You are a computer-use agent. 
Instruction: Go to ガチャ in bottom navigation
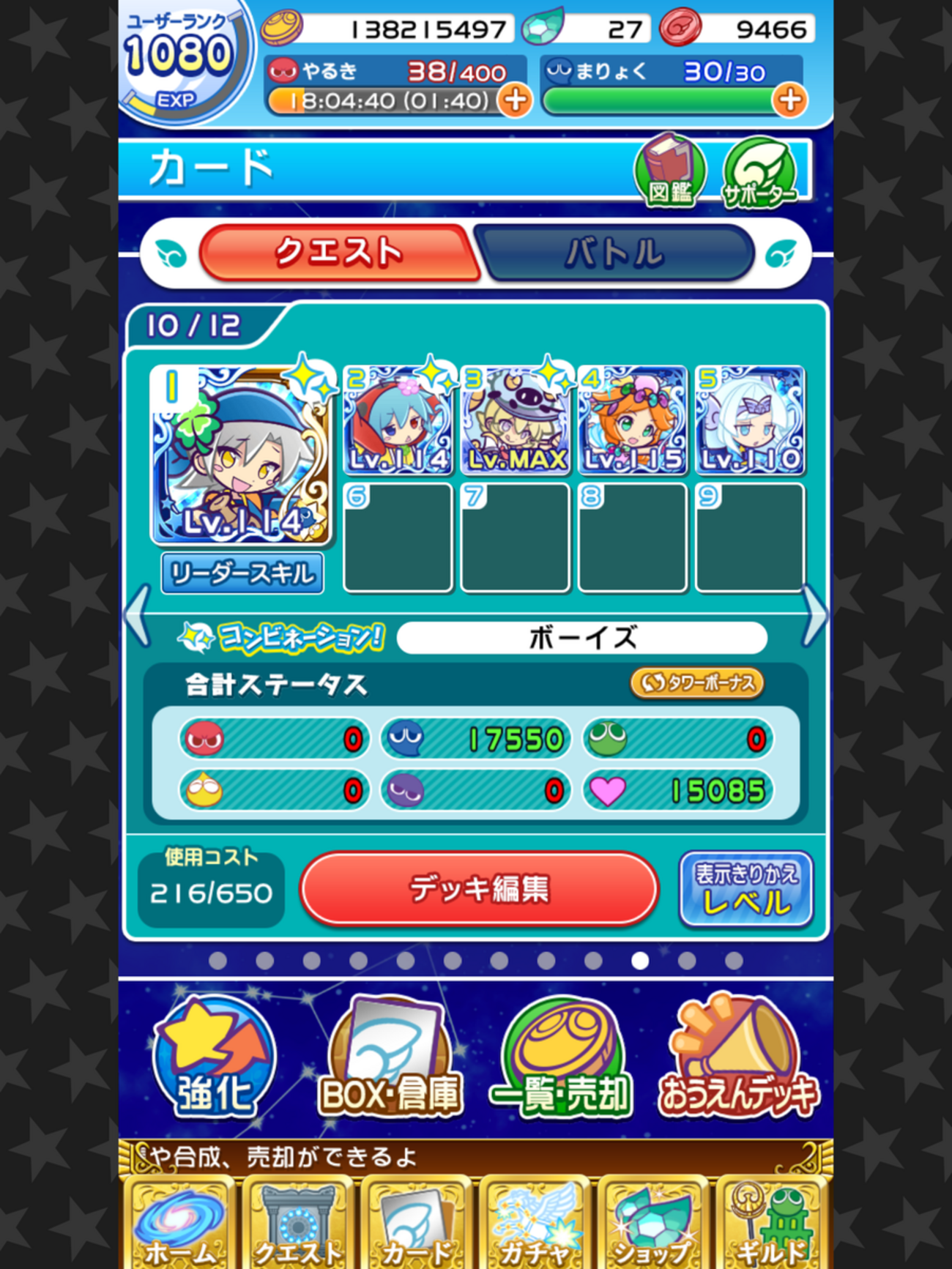click(x=535, y=1223)
